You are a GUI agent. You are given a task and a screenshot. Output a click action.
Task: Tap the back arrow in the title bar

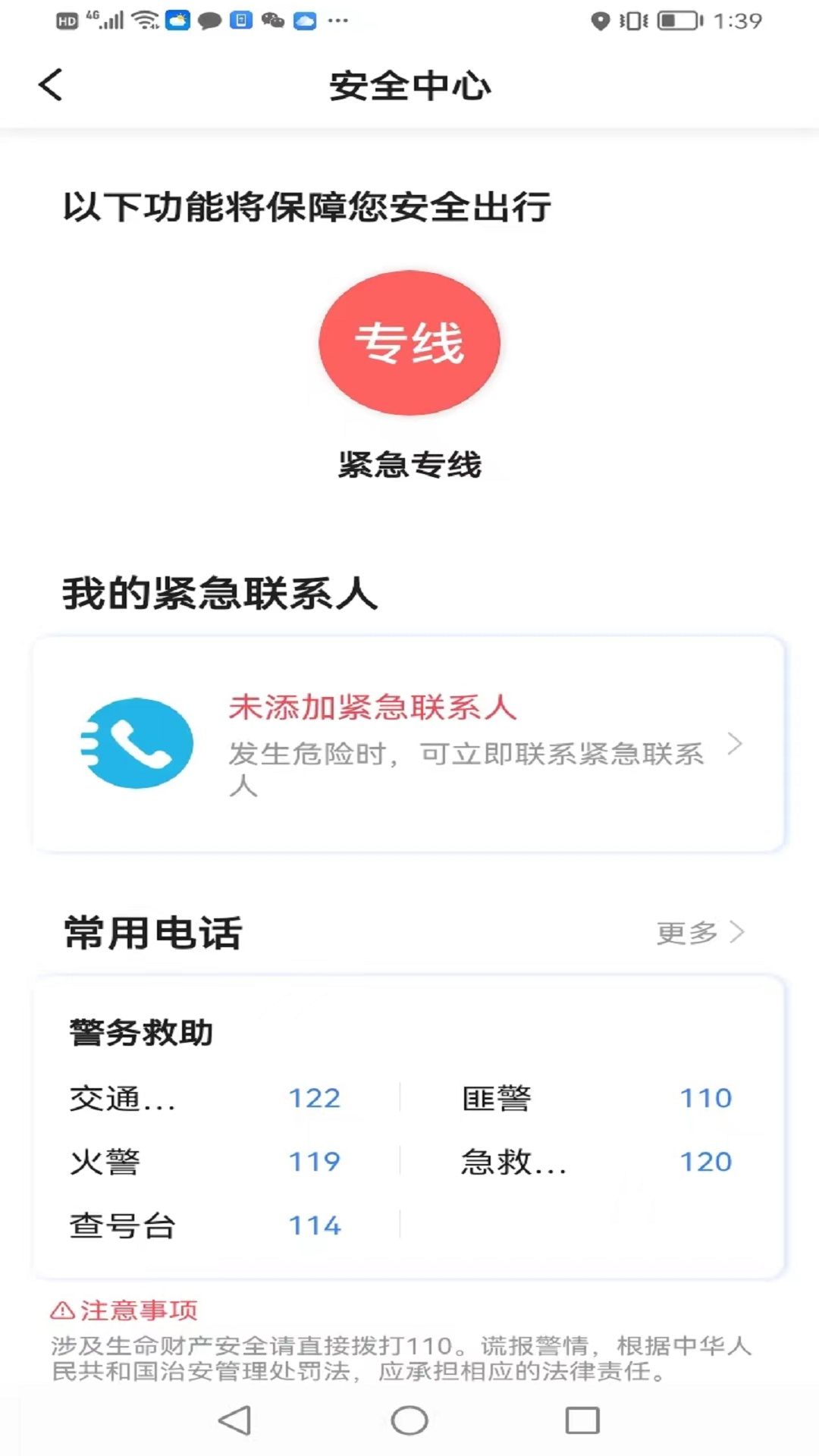[x=50, y=85]
